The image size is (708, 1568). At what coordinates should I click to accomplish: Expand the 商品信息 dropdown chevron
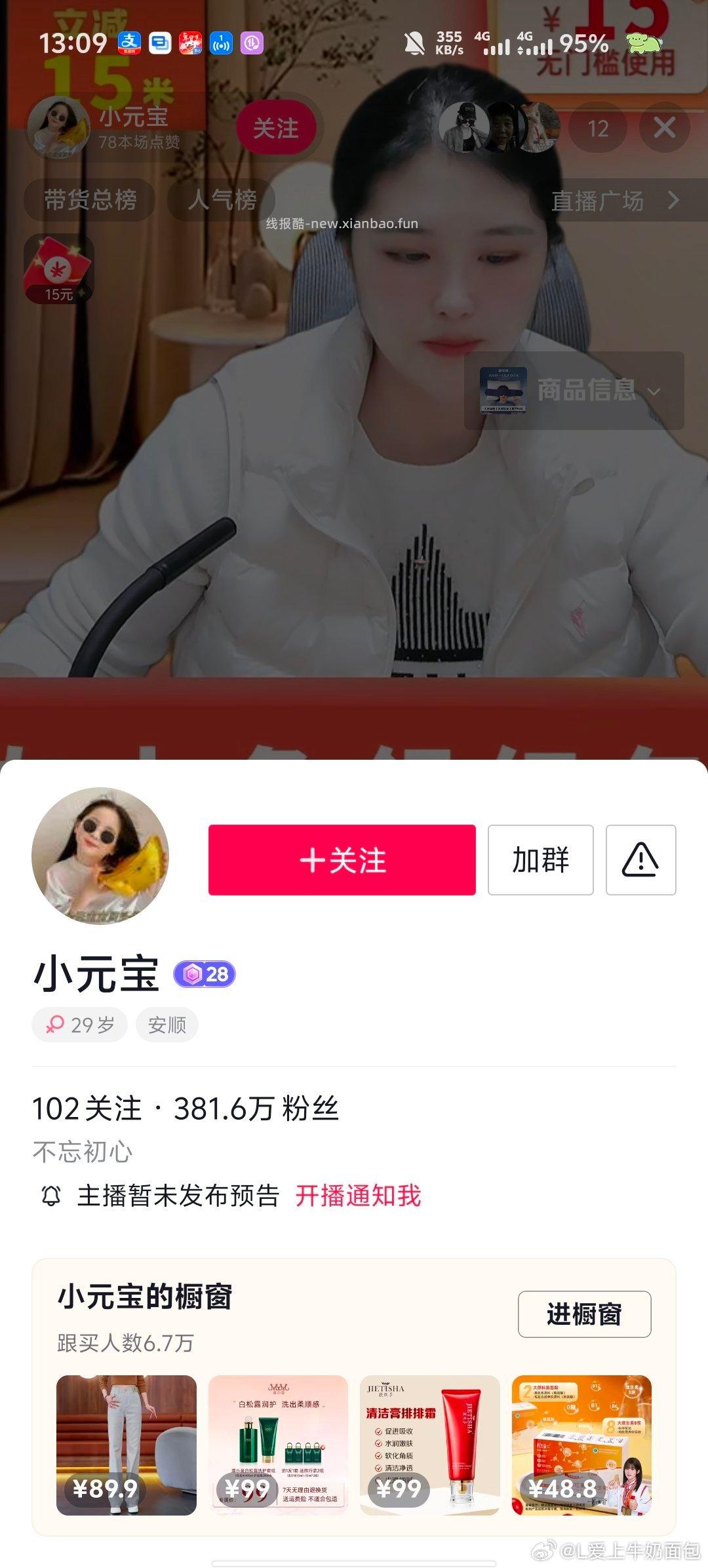[653, 392]
